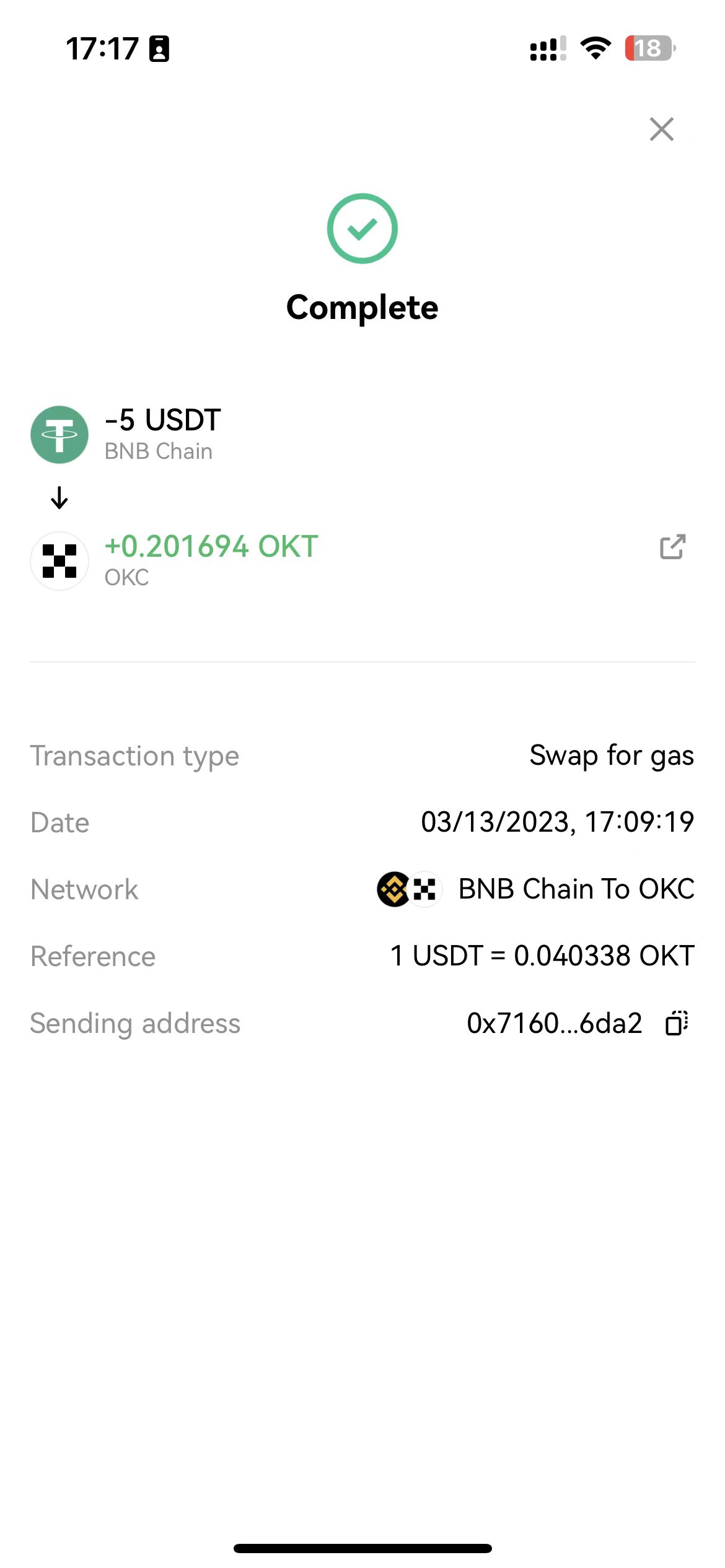725x1568 pixels.
Task: Copy the sending address 0x7160...6da2
Action: click(676, 1023)
